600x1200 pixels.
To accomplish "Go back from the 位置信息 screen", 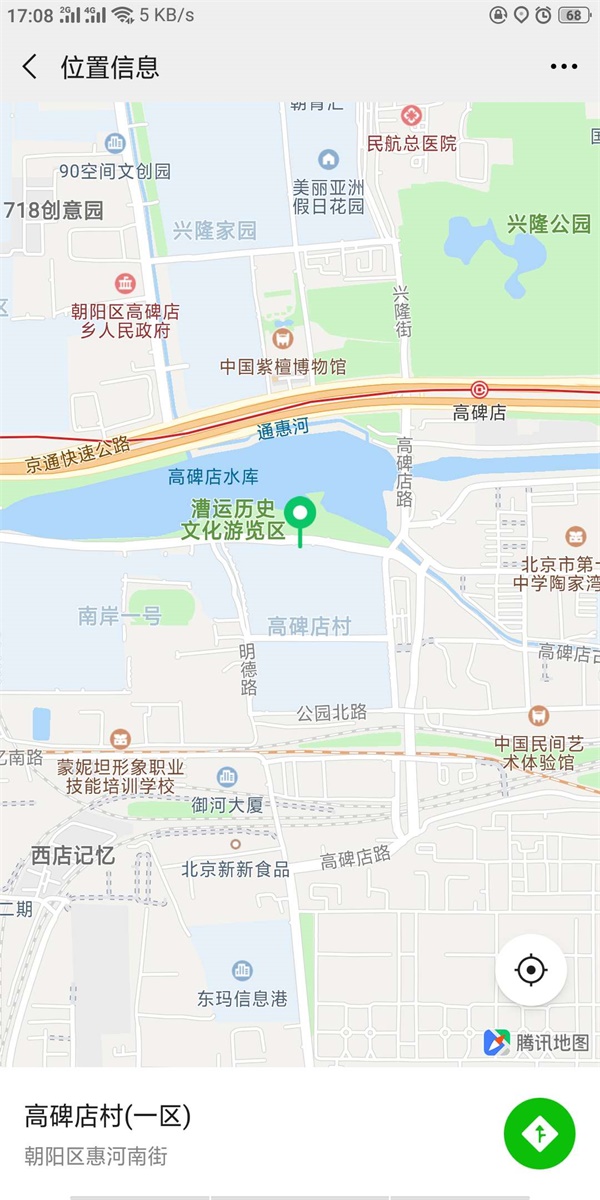I will 30,67.
